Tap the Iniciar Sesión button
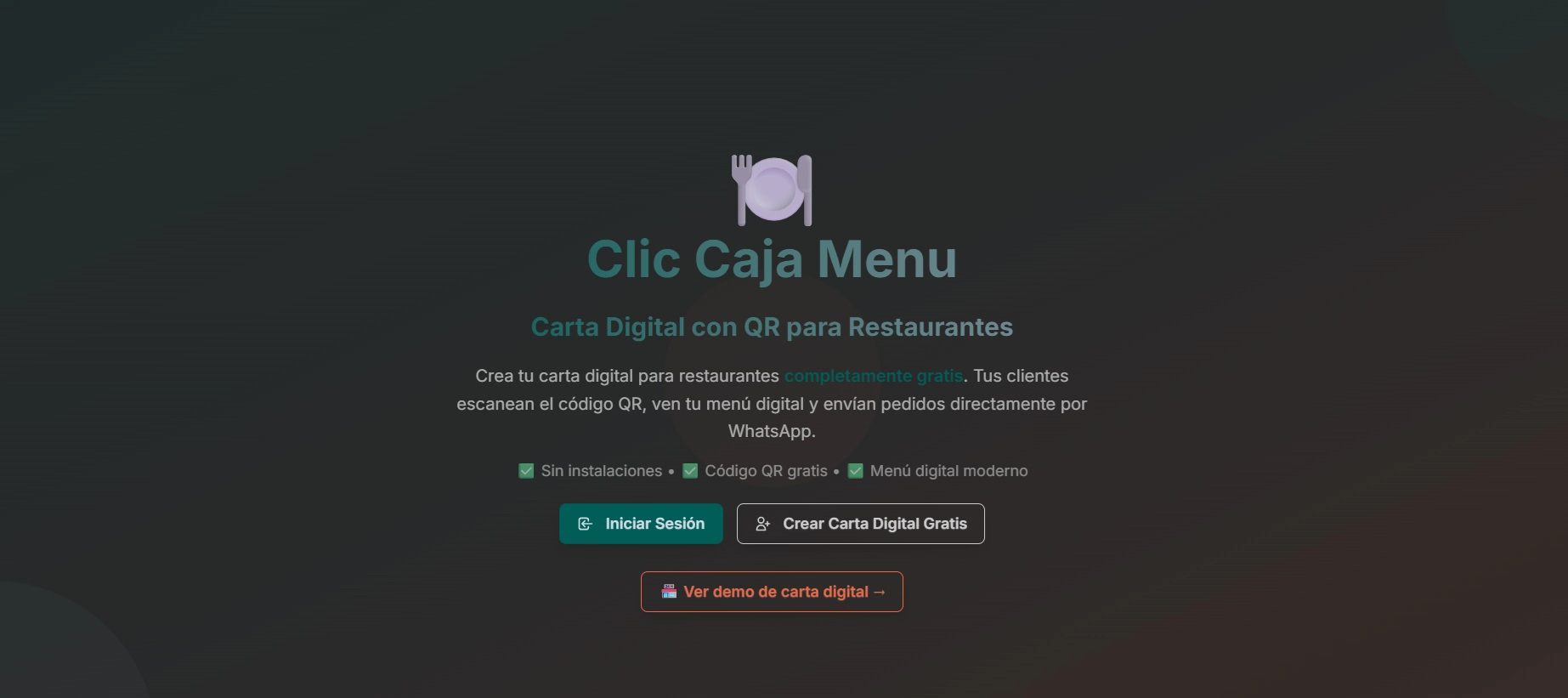 641,524
